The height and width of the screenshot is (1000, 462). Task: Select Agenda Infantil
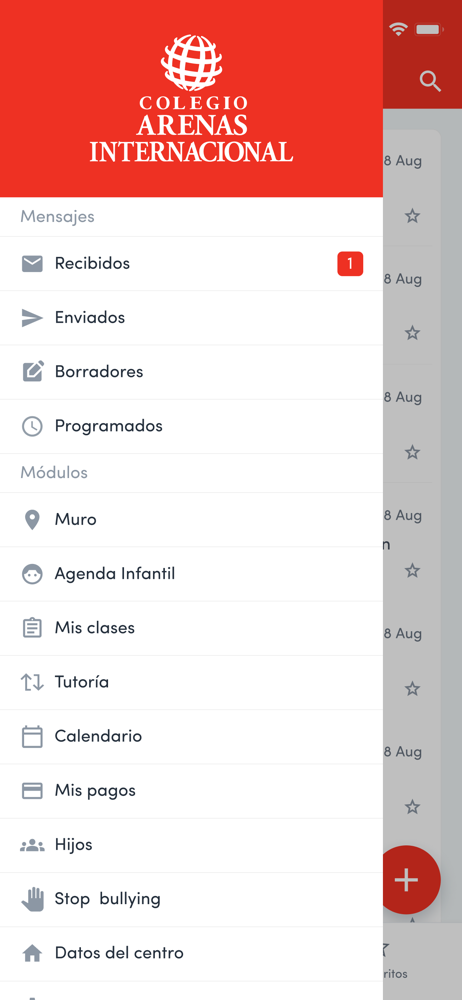[x=191, y=574]
